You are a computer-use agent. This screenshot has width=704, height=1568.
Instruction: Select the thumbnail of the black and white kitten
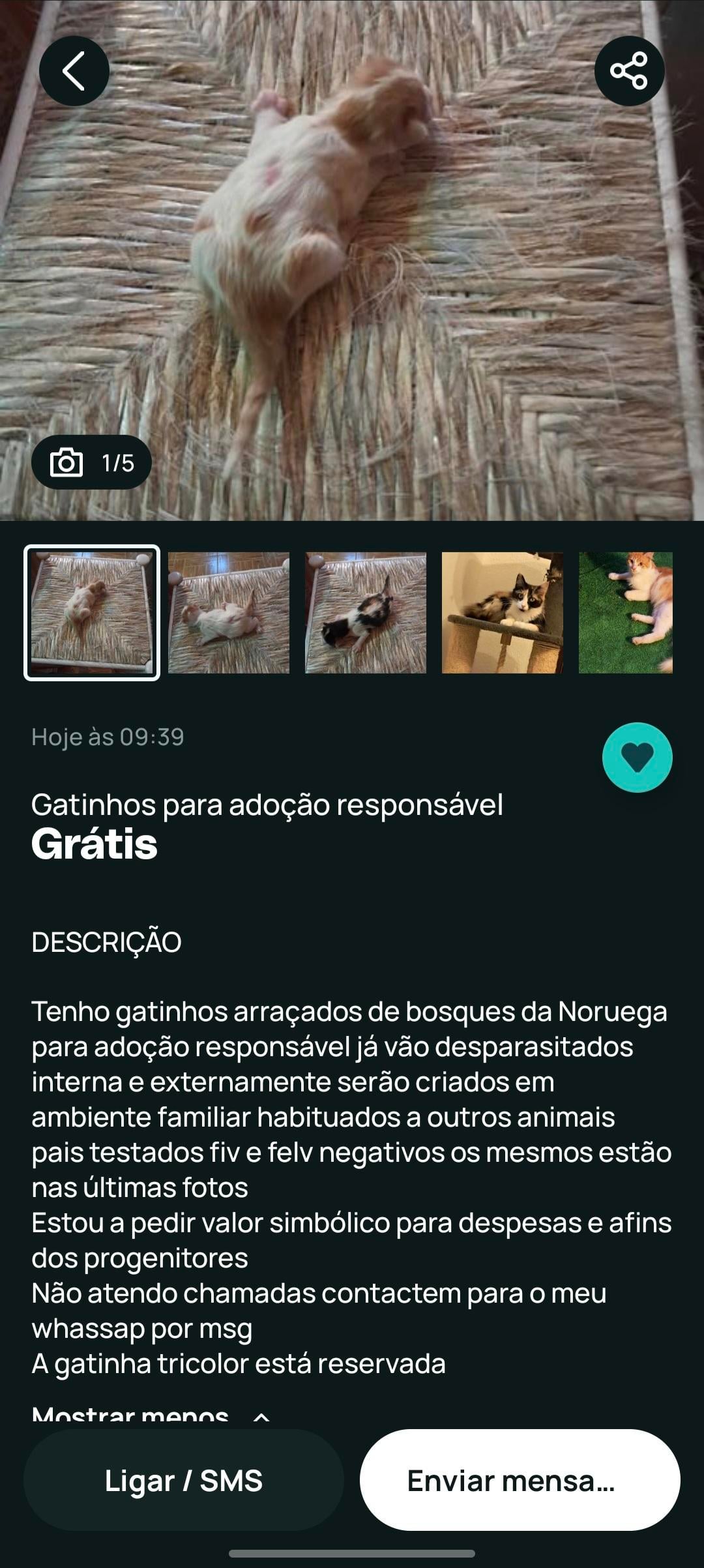point(366,613)
